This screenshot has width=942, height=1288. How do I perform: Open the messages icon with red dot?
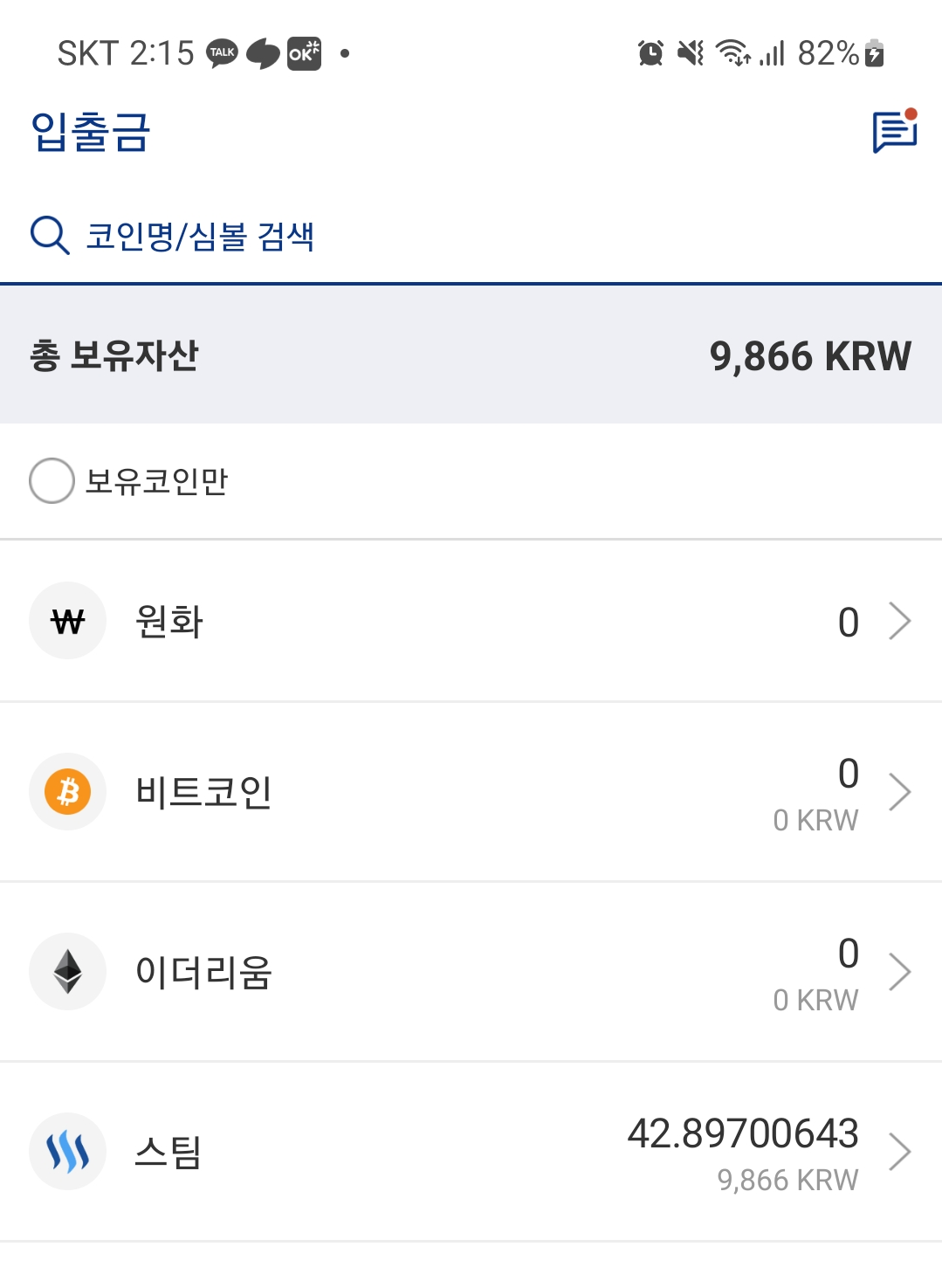[x=894, y=133]
